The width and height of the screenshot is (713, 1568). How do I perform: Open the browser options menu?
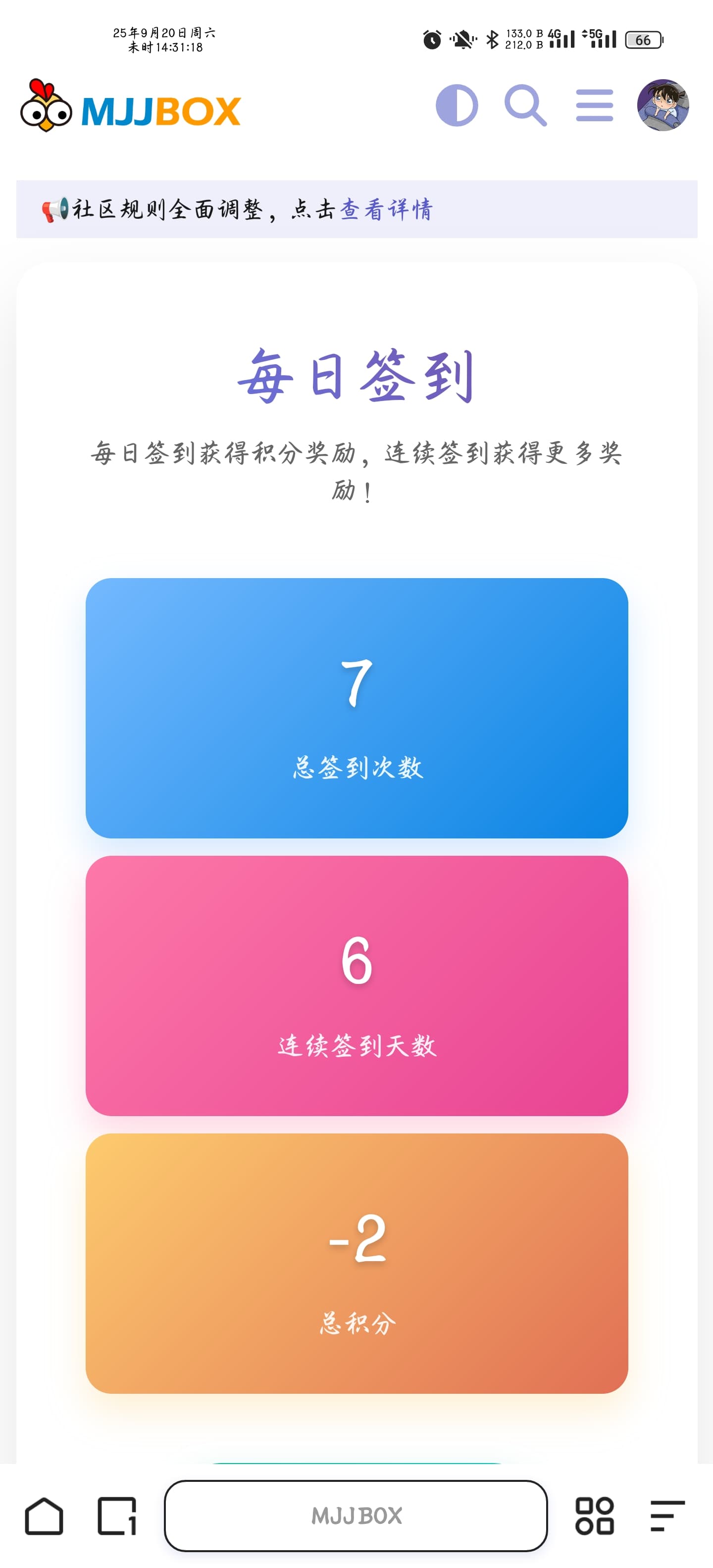[x=667, y=1516]
